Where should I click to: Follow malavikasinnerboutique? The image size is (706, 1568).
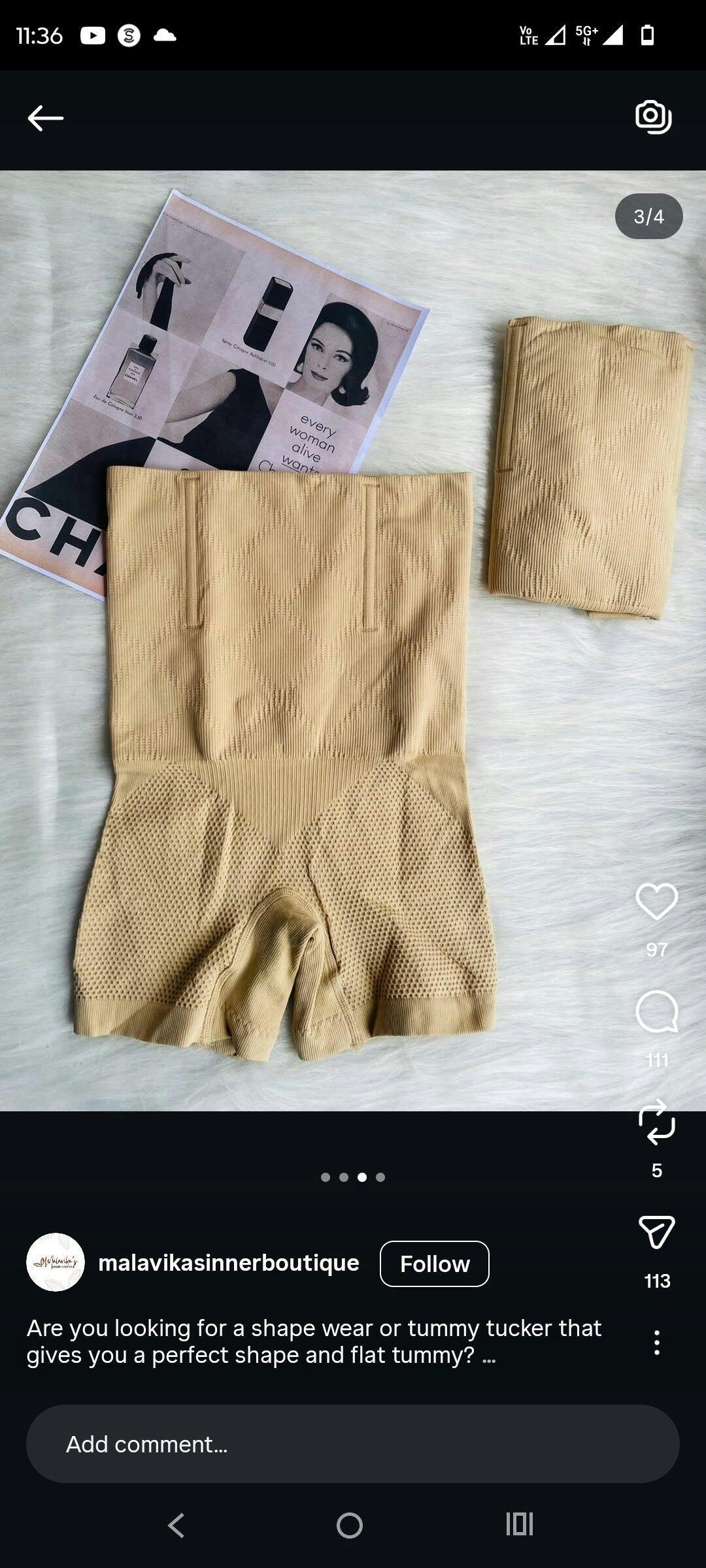point(434,1264)
